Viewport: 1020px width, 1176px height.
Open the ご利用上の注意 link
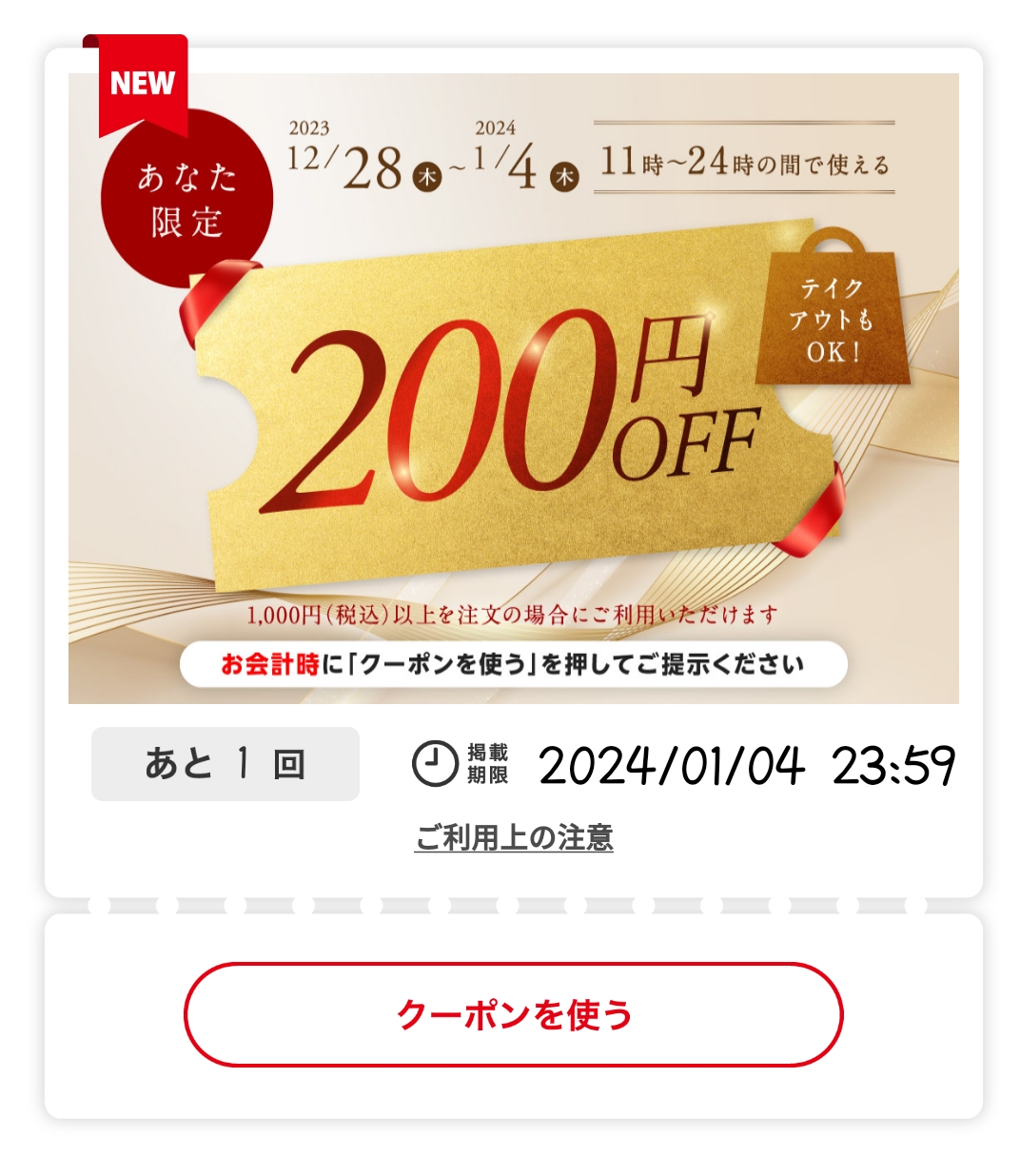point(514,837)
